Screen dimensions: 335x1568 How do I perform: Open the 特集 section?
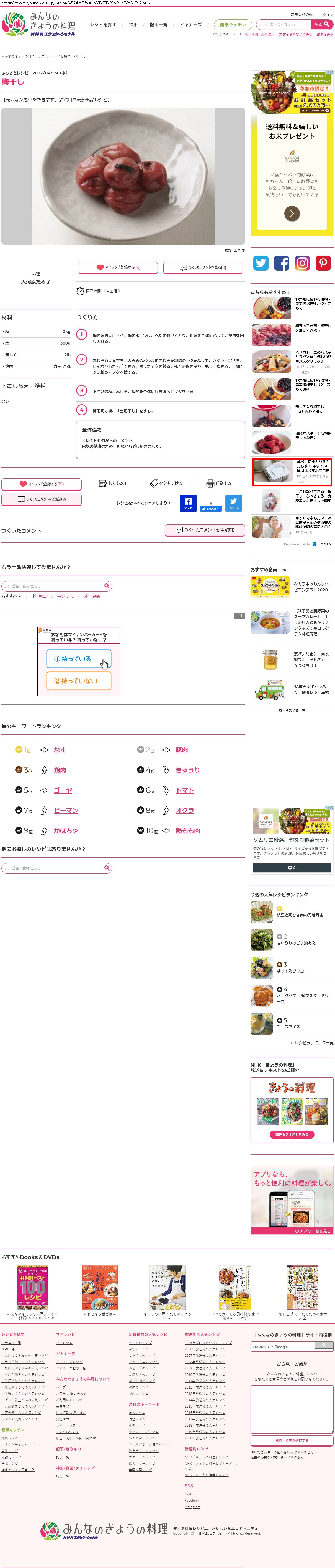click(133, 25)
